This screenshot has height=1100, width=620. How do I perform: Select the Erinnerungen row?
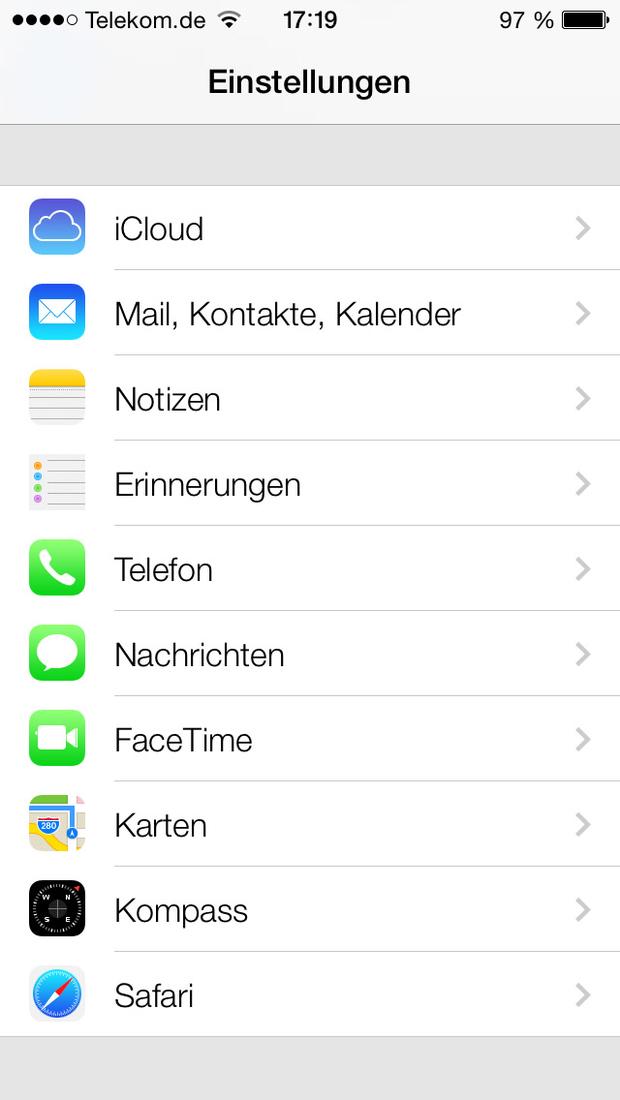pyautogui.click(x=310, y=483)
